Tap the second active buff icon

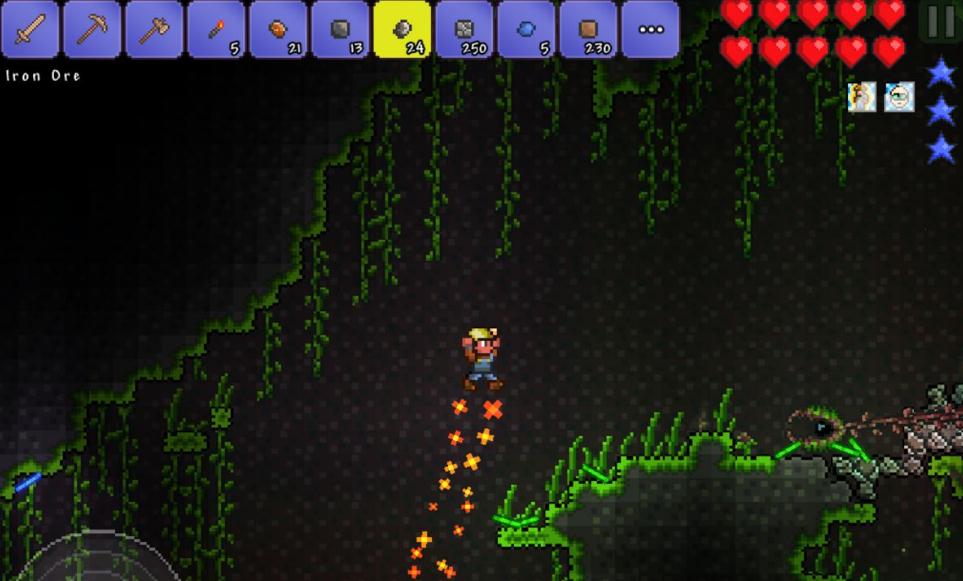899,97
